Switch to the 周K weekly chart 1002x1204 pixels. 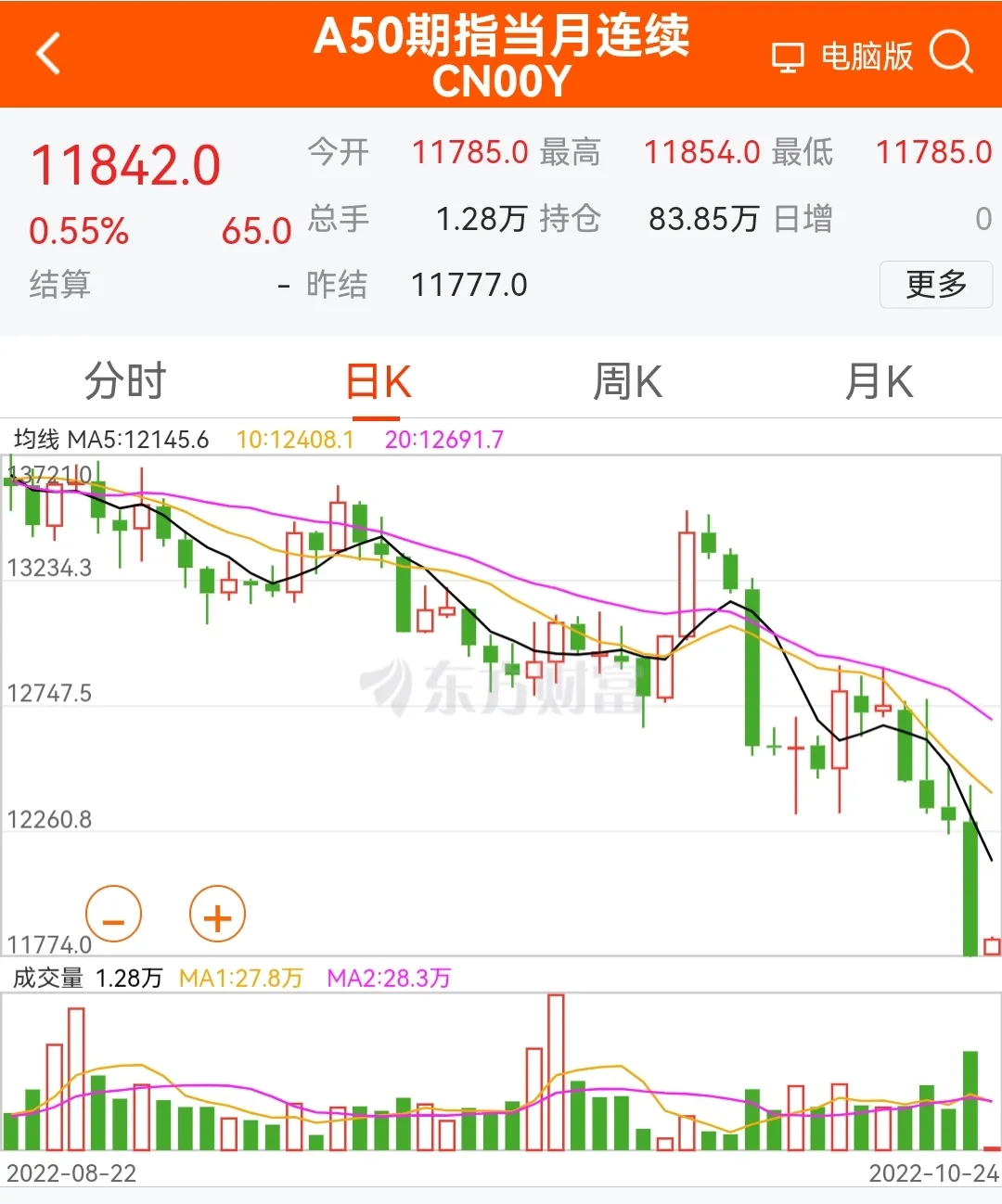[627, 381]
